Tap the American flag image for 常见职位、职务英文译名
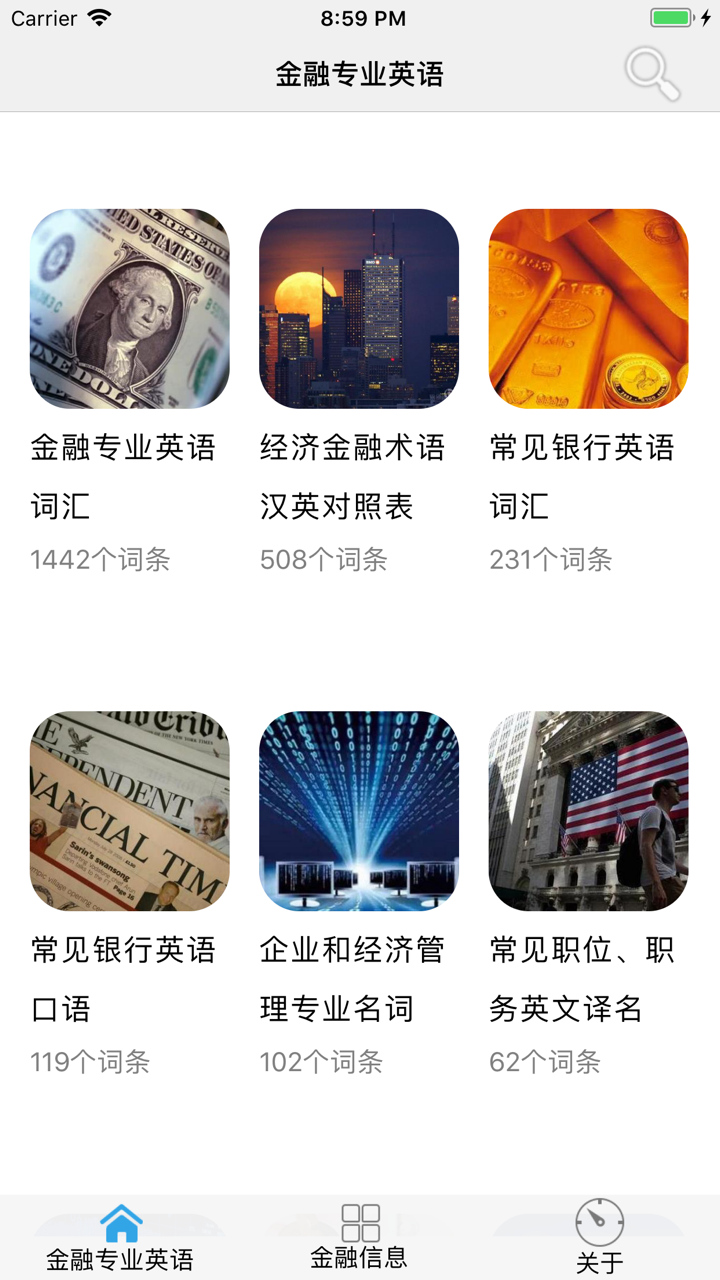 click(588, 812)
